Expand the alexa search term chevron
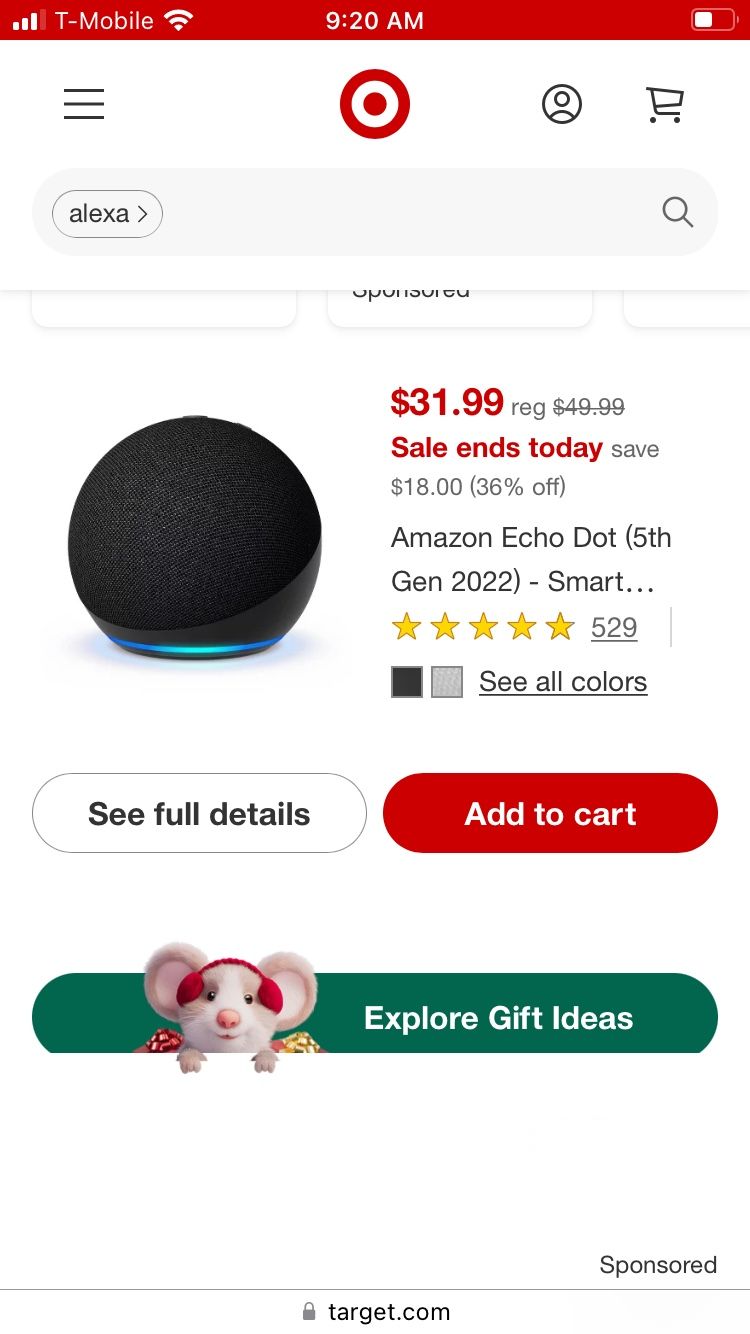Image resolution: width=750 pixels, height=1334 pixels. [143, 213]
